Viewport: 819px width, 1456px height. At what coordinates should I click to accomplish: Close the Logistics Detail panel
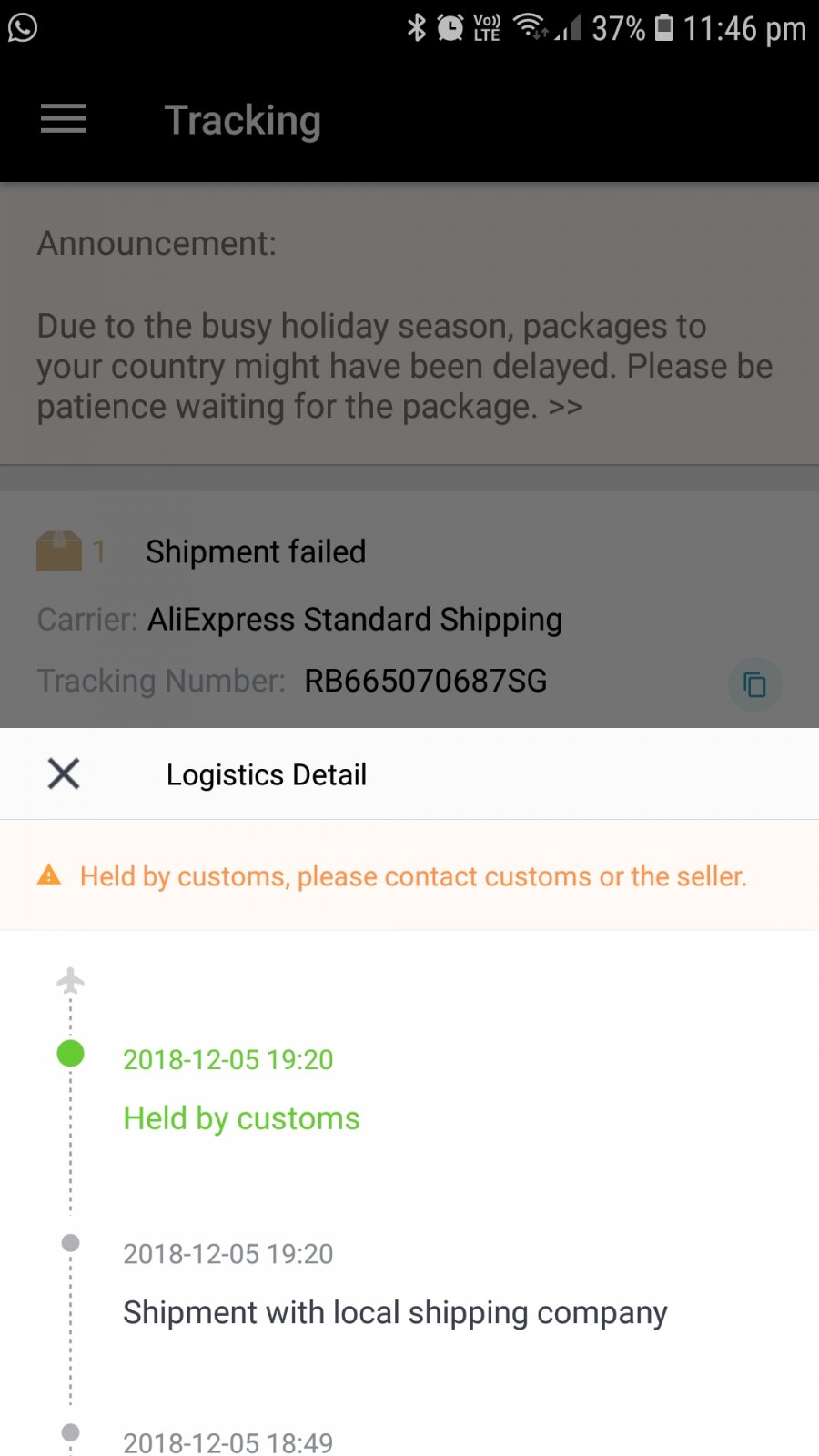[64, 774]
